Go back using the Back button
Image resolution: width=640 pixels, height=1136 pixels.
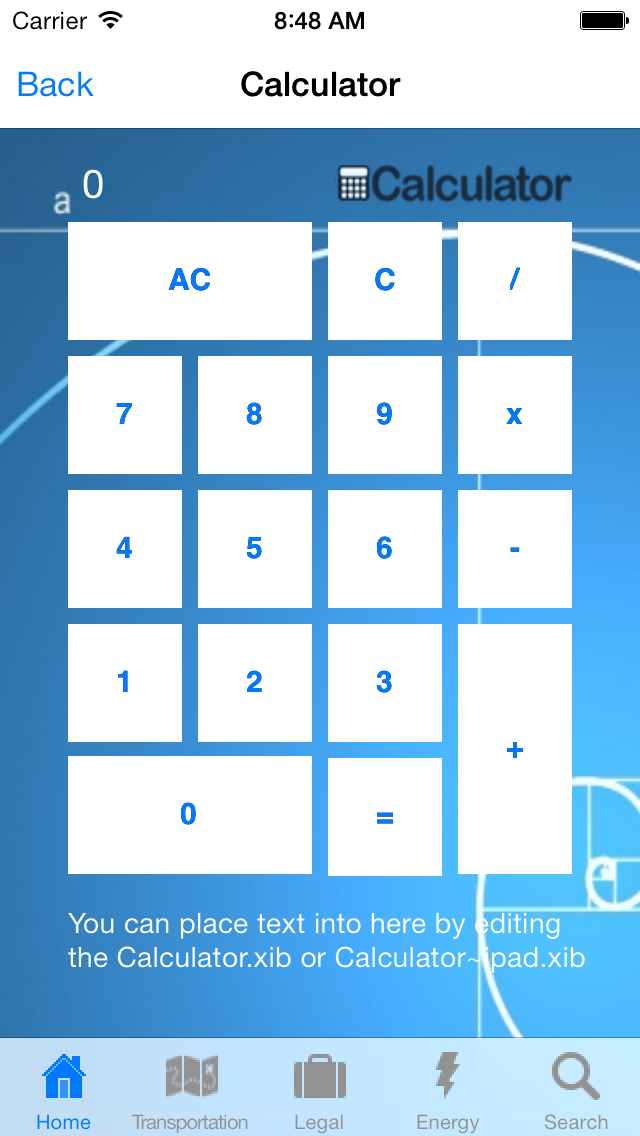(55, 85)
